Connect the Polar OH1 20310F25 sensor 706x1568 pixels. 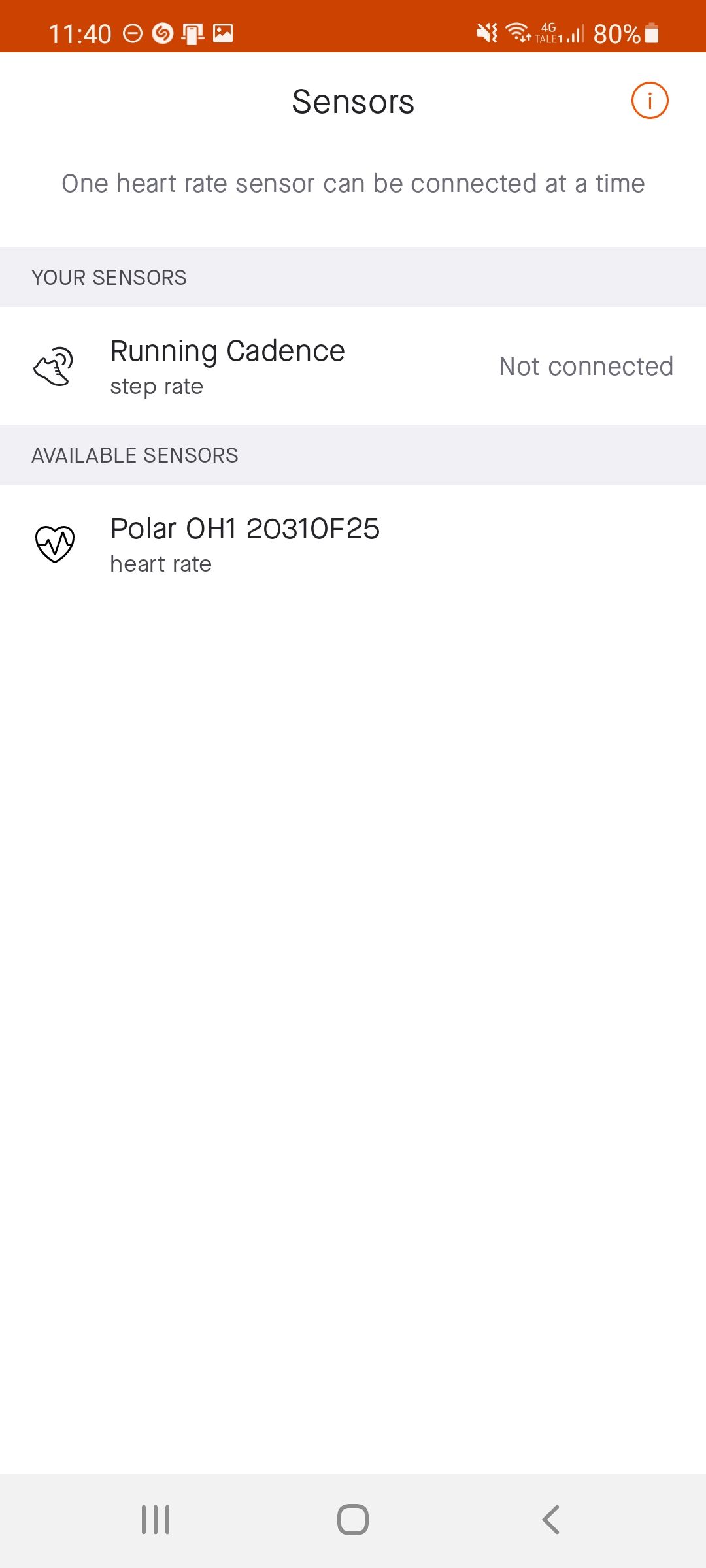pyautogui.click(x=353, y=544)
